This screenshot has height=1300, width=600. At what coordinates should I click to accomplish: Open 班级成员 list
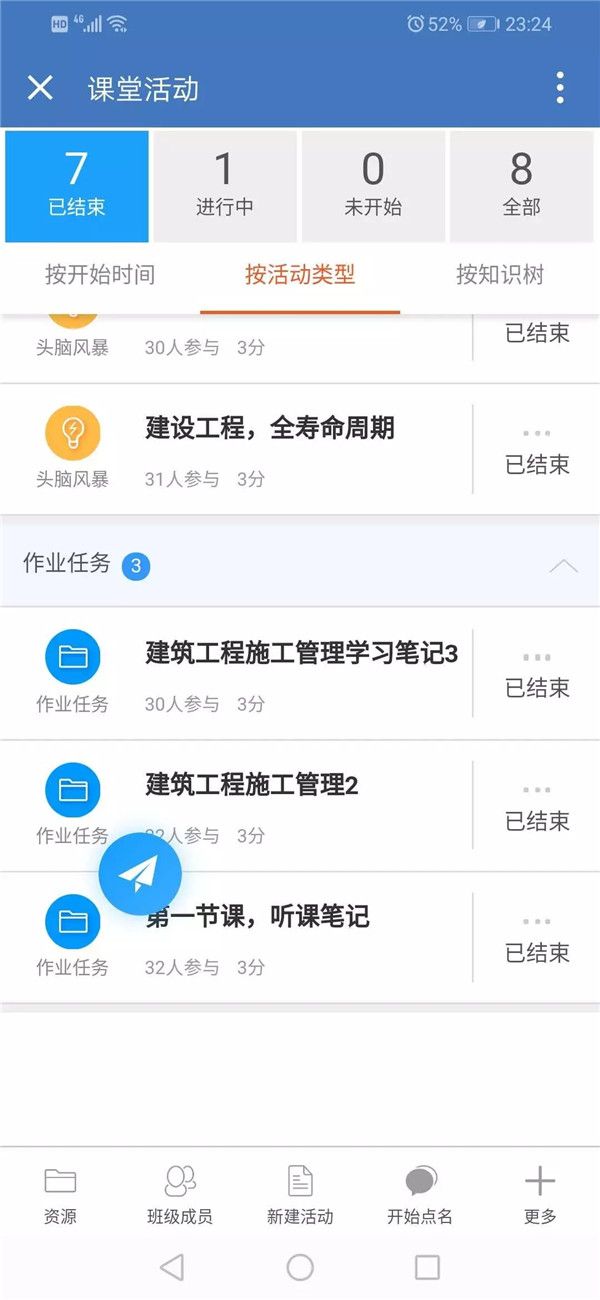180,1196
